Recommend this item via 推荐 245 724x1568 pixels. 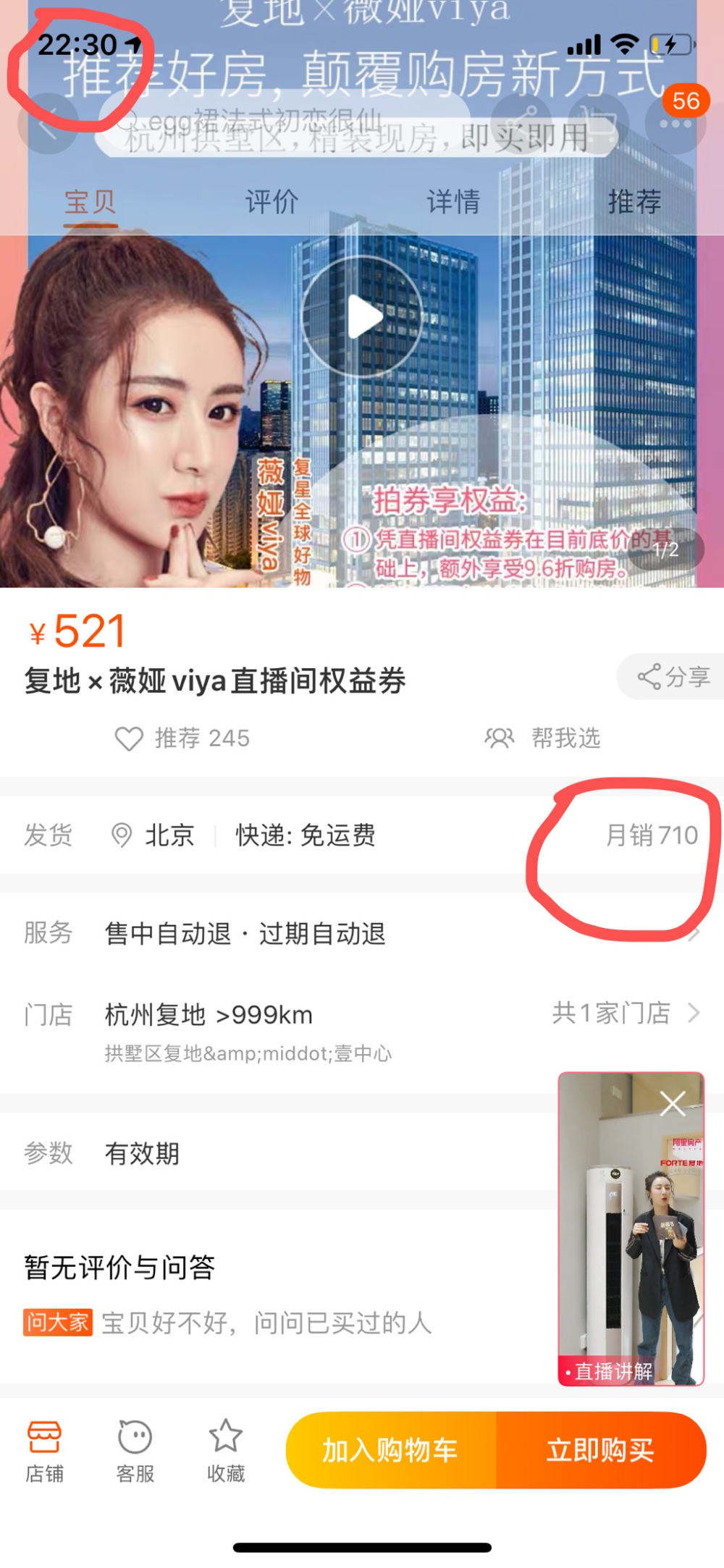182,738
